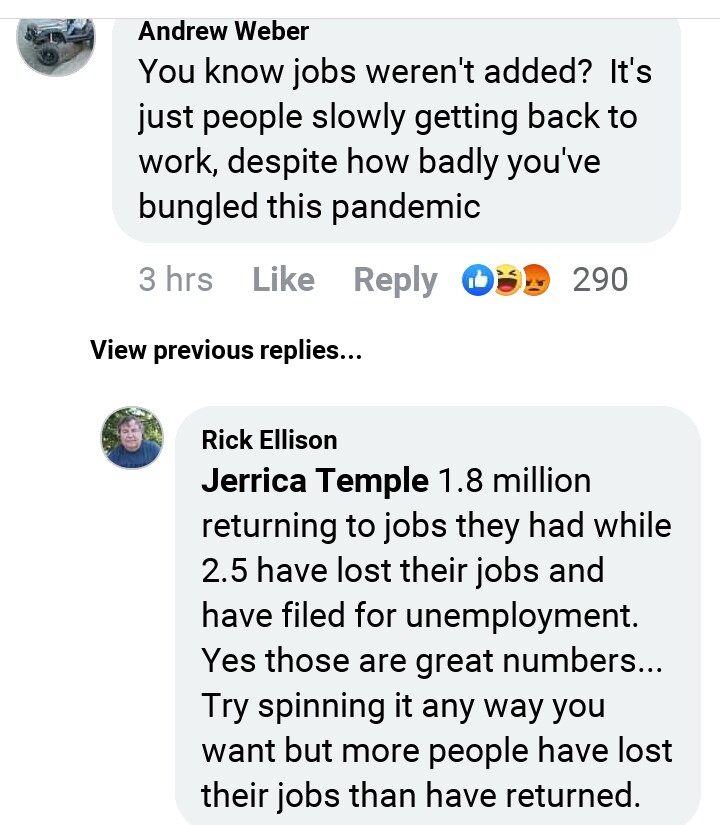Open reactions list showing 290
This screenshot has height=825, width=720.
[545, 280]
